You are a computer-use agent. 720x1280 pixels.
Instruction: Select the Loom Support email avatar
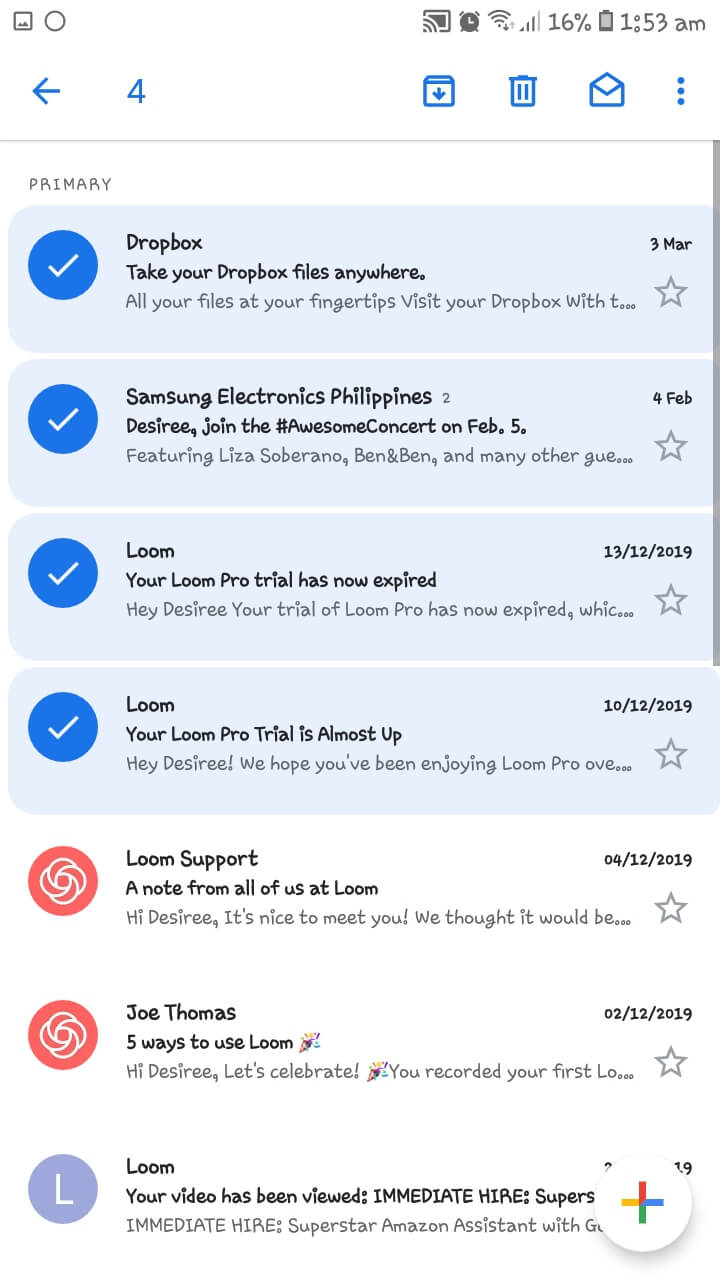tap(63, 881)
